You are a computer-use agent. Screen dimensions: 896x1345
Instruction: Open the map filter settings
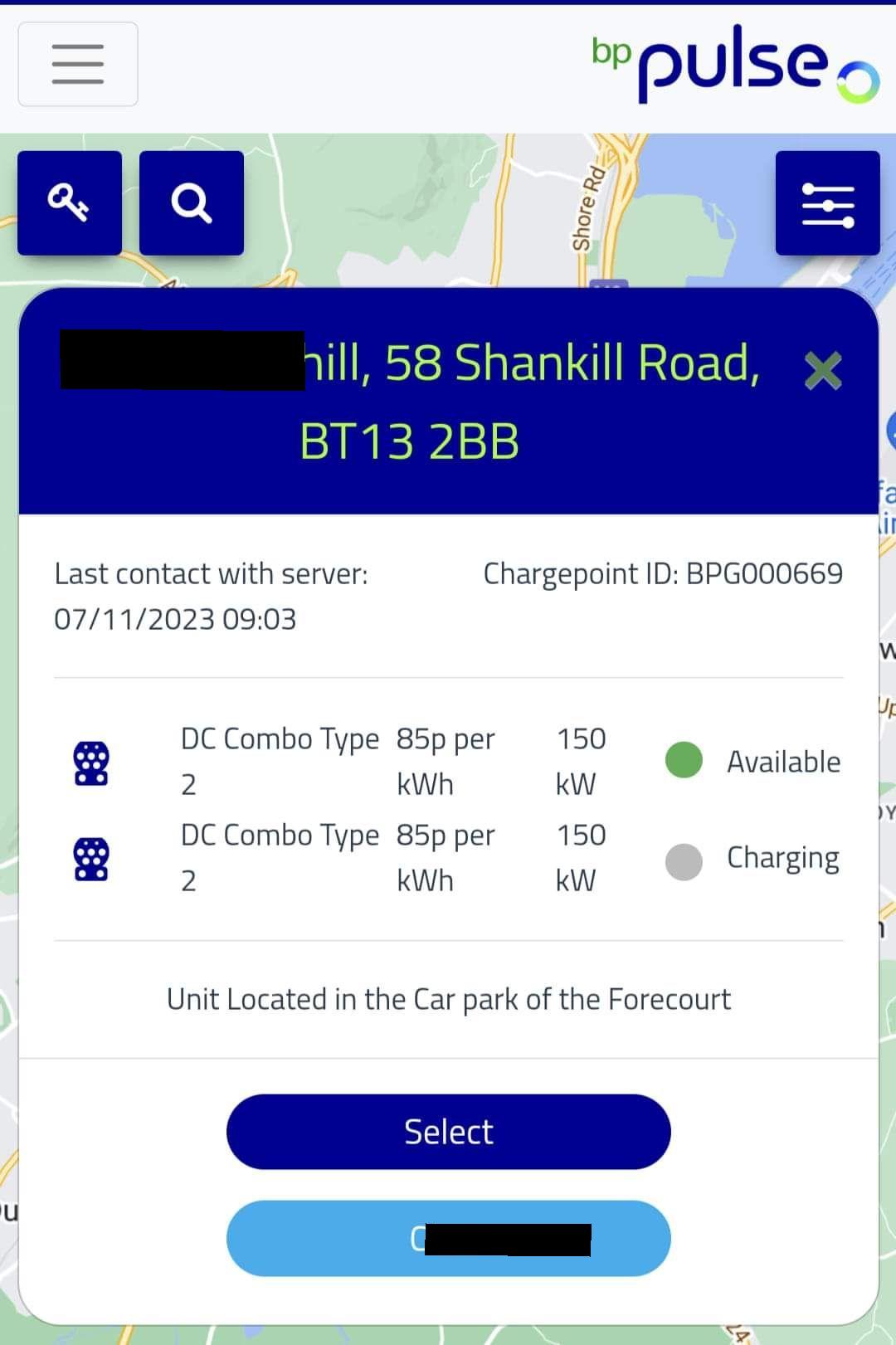point(828,202)
